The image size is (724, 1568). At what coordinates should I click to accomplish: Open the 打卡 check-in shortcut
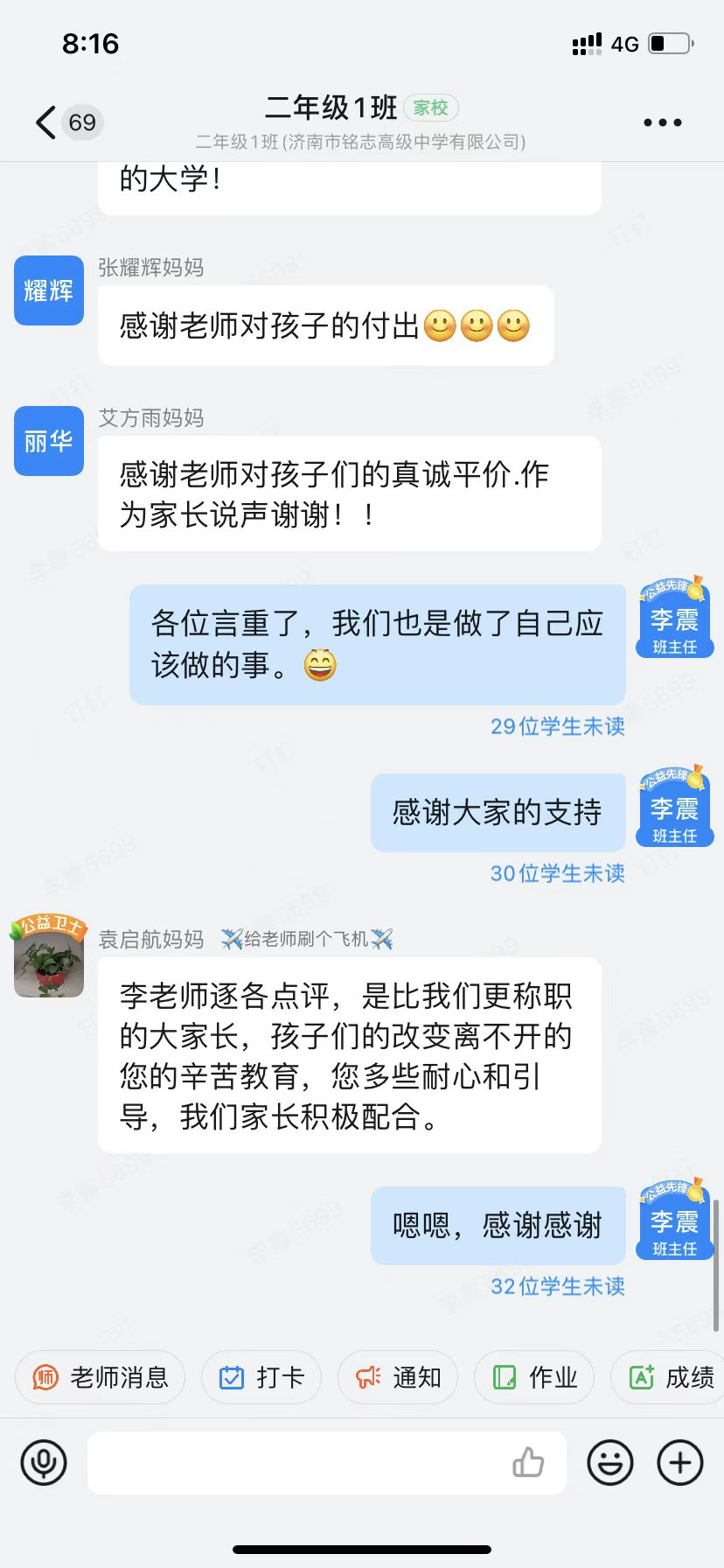tap(261, 1377)
